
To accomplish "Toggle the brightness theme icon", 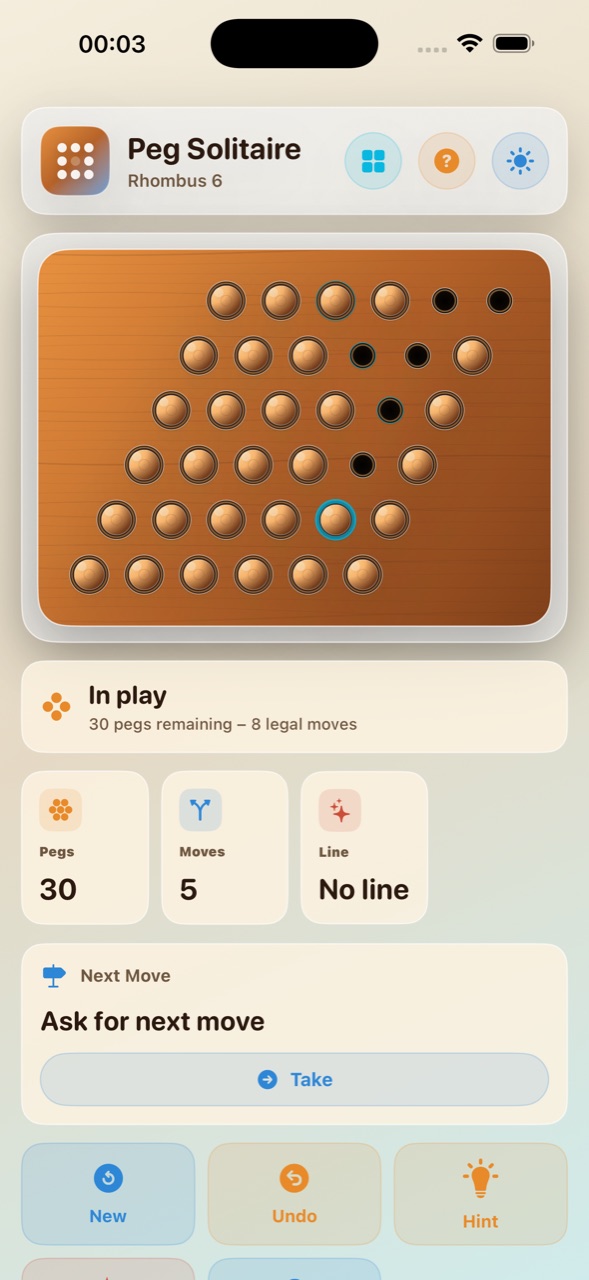I will coord(520,161).
